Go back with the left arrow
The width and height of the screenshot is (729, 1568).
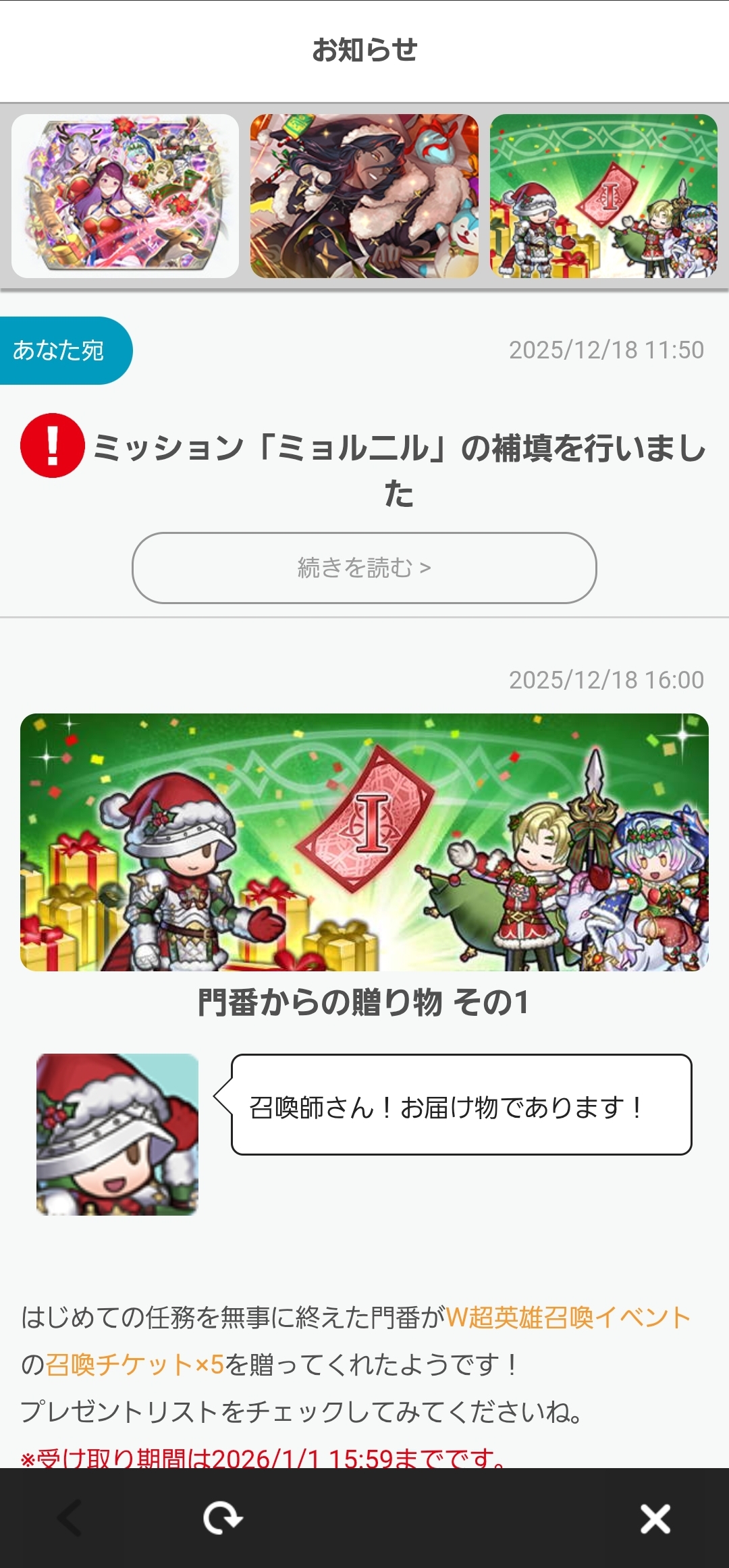pos(70,1519)
